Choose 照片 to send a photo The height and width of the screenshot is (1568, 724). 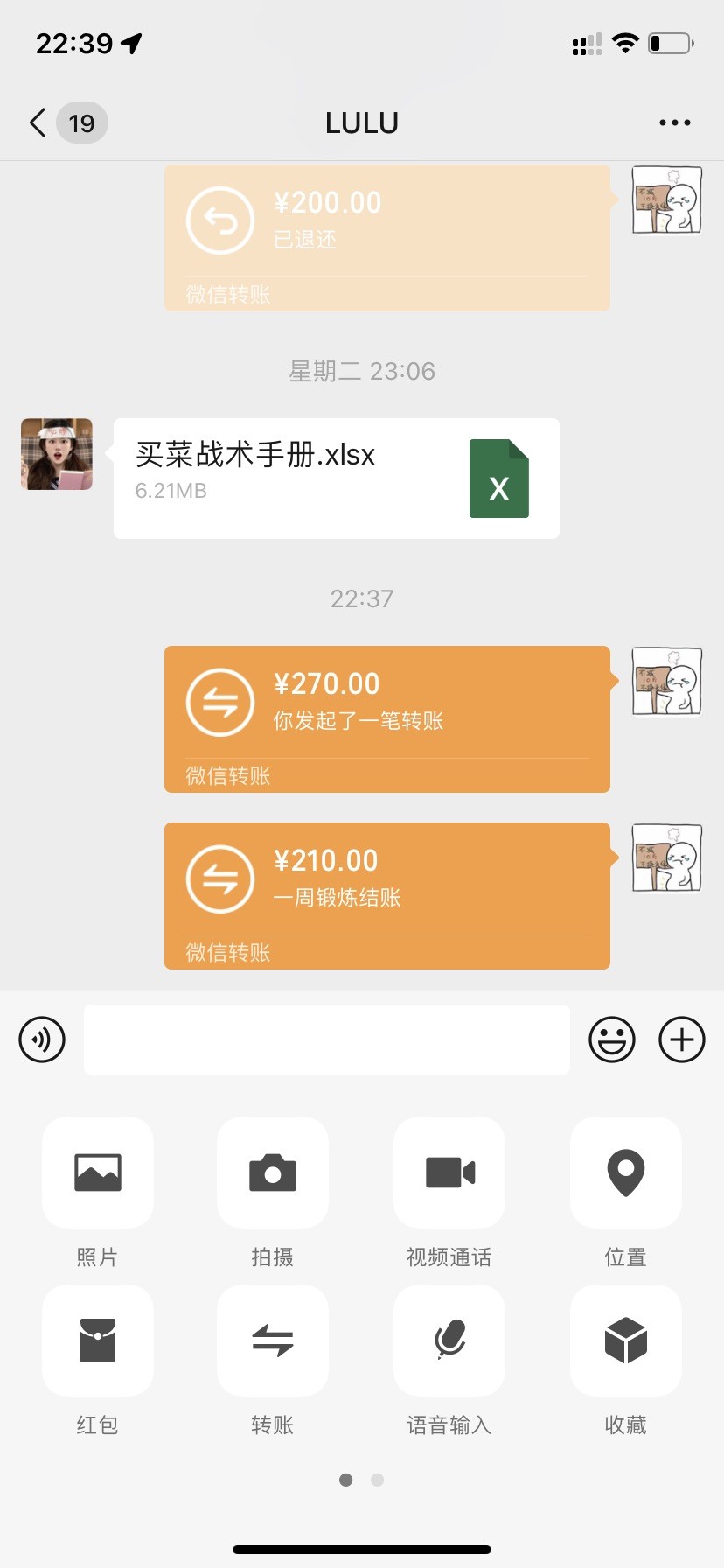(98, 1172)
